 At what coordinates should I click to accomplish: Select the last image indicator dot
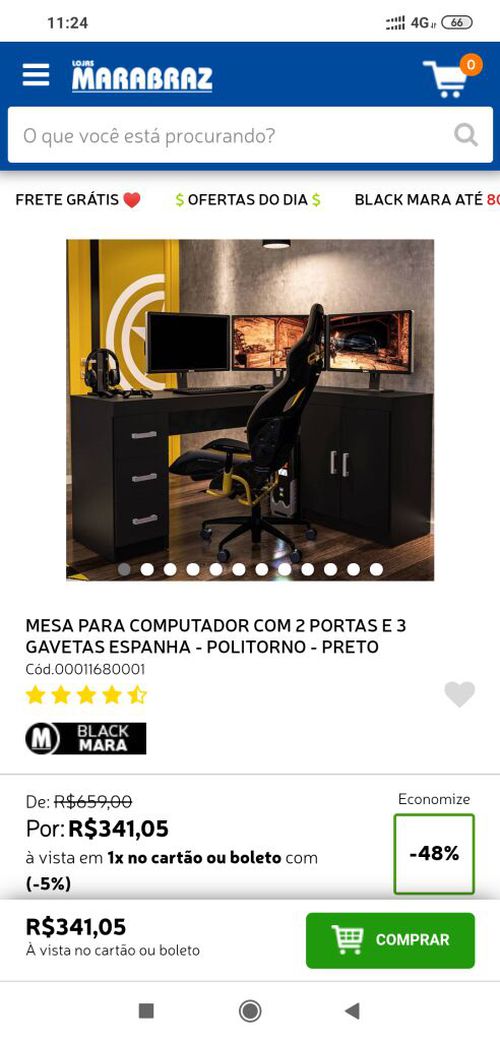(376, 569)
